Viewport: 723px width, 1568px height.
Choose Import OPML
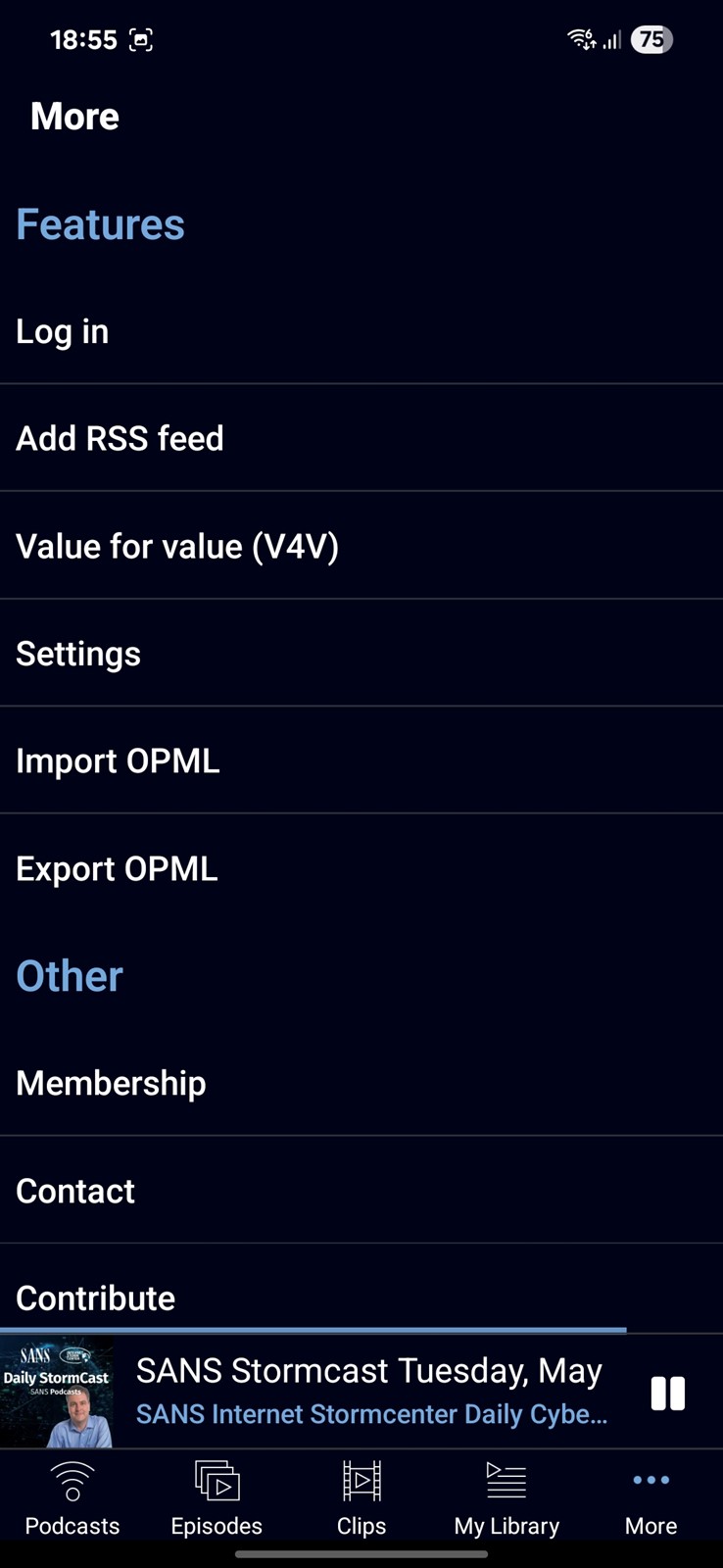361,760
